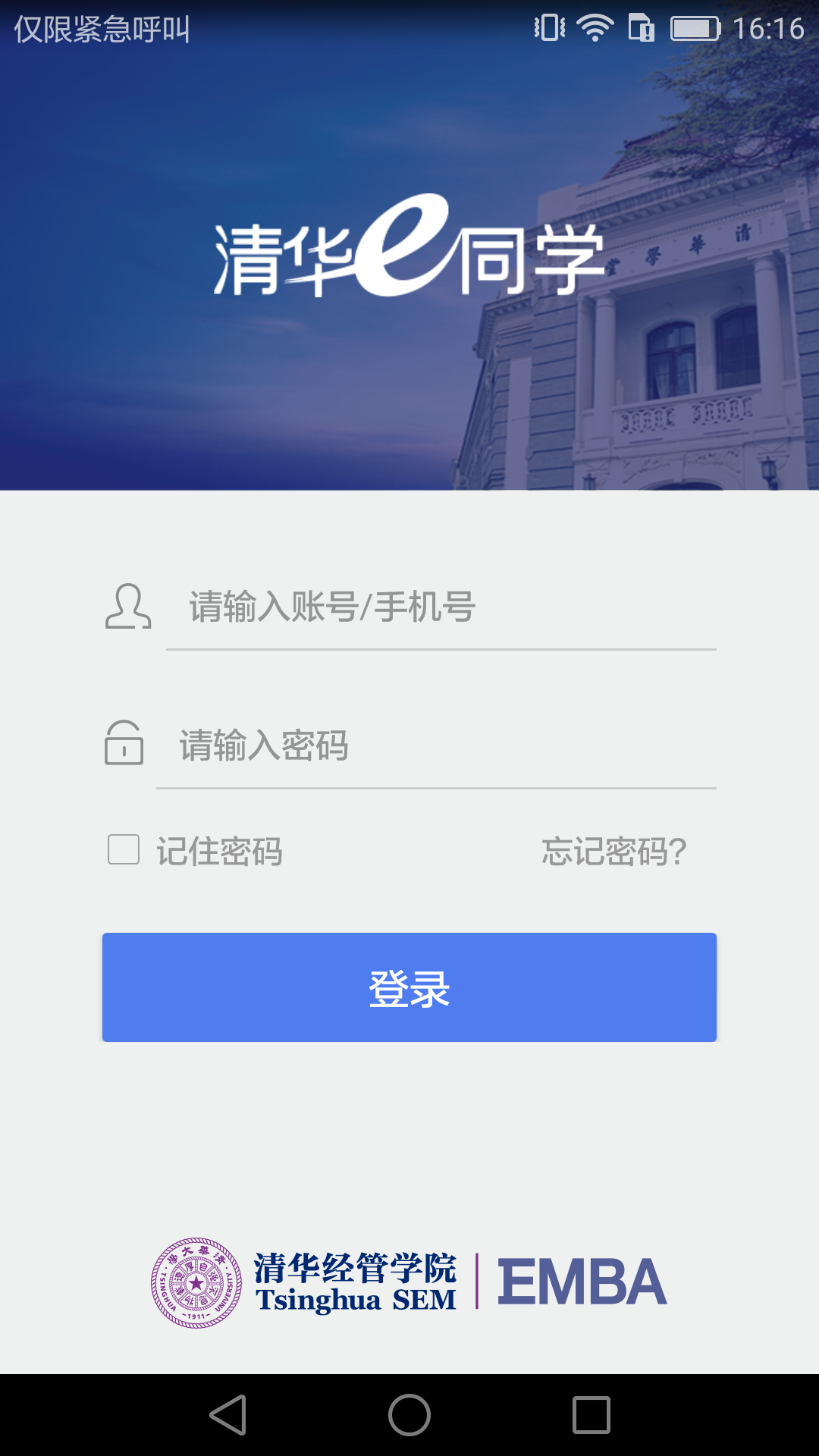Viewport: 819px width, 1456px height.
Task: Toggle remember password off after checking it
Action: coord(122,851)
